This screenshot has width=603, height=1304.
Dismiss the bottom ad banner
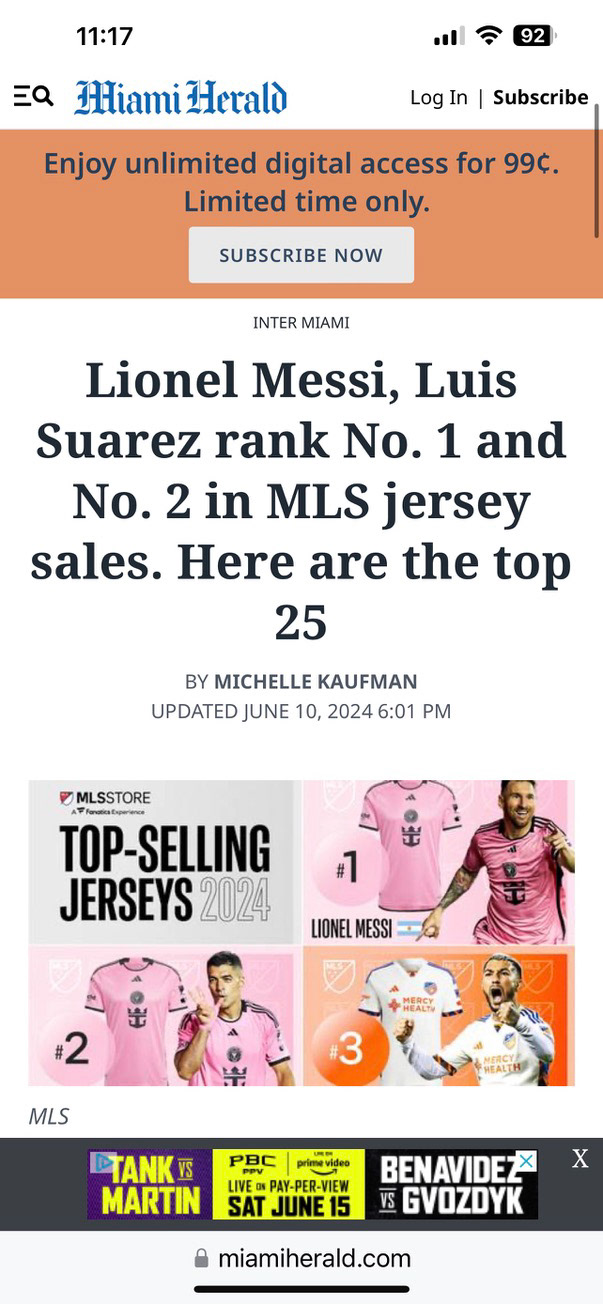[580, 1158]
